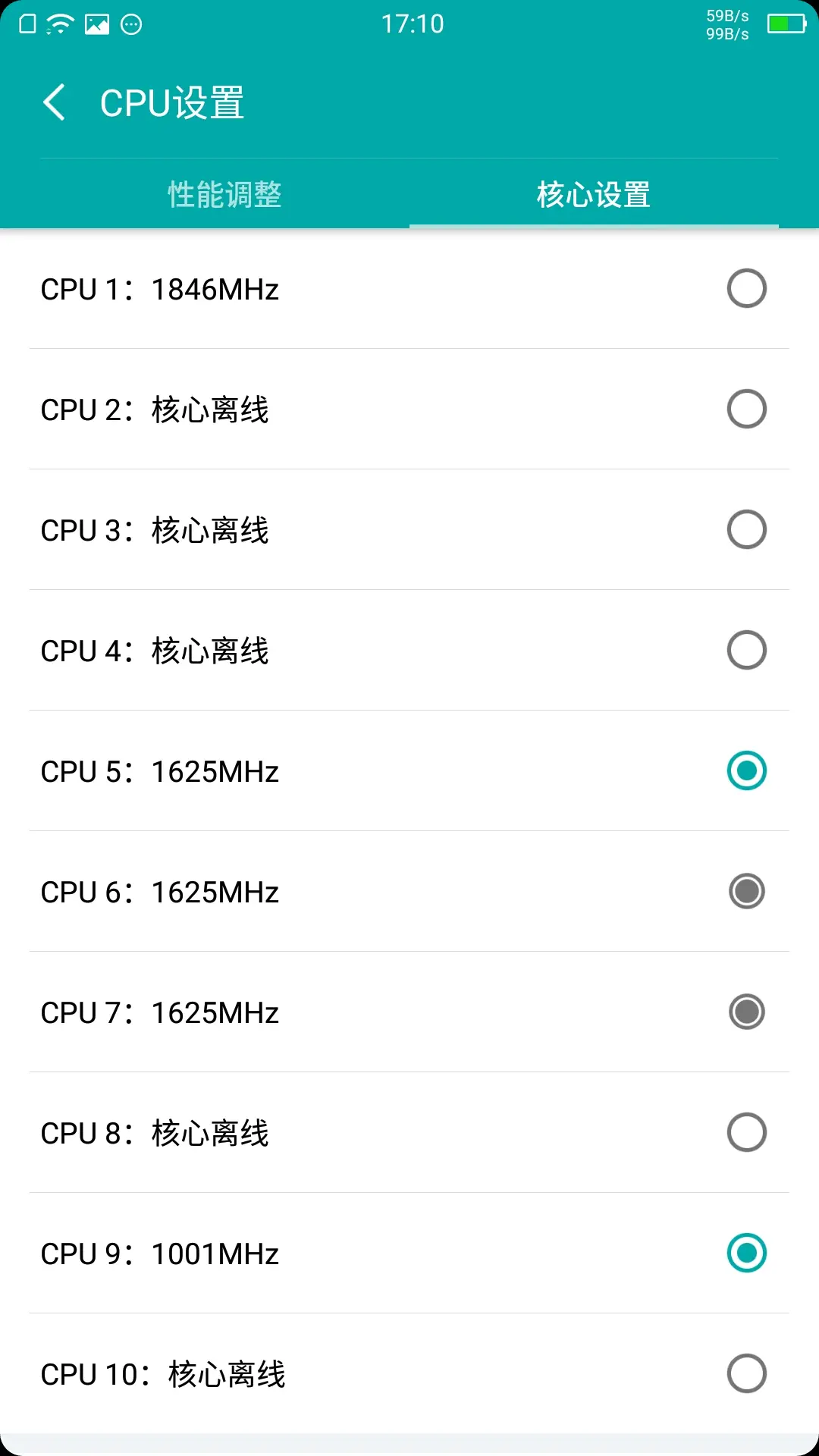
Task: Bring the CPU 8 core online
Action: click(x=746, y=1132)
